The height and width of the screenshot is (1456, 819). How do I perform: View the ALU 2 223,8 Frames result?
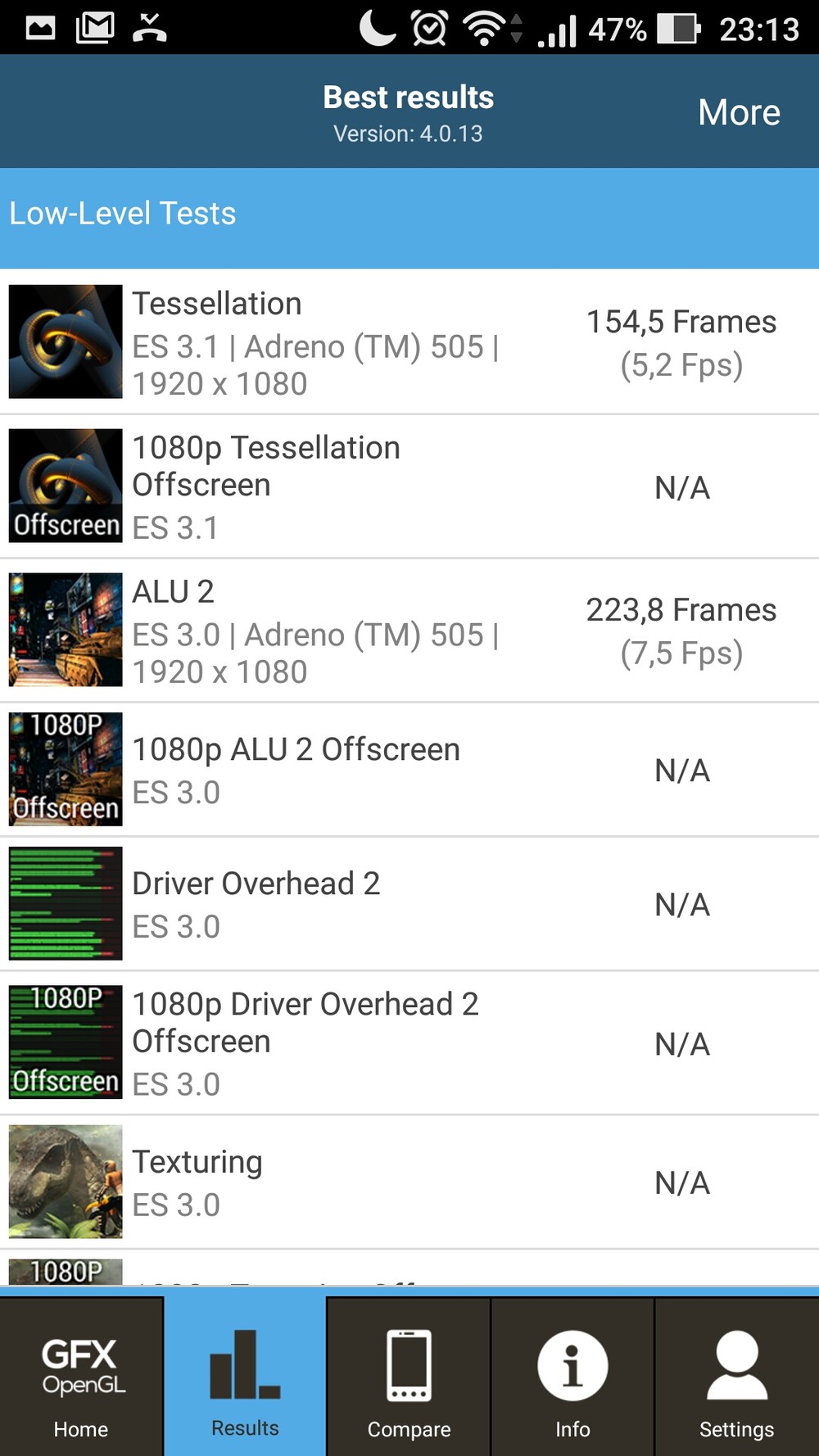[x=409, y=631]
